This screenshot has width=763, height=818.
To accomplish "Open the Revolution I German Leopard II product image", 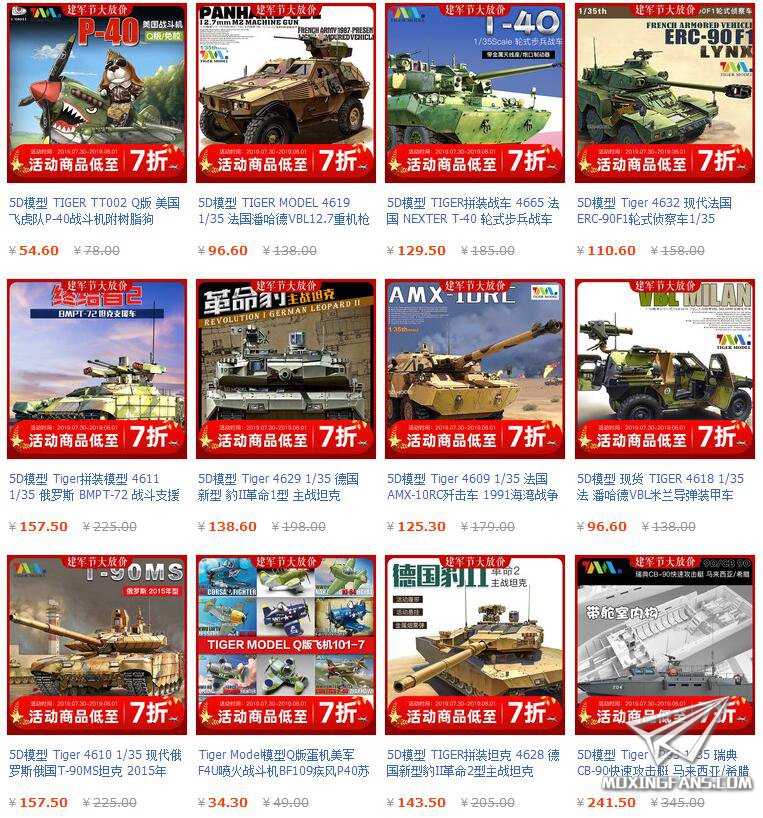I will 286,368.
